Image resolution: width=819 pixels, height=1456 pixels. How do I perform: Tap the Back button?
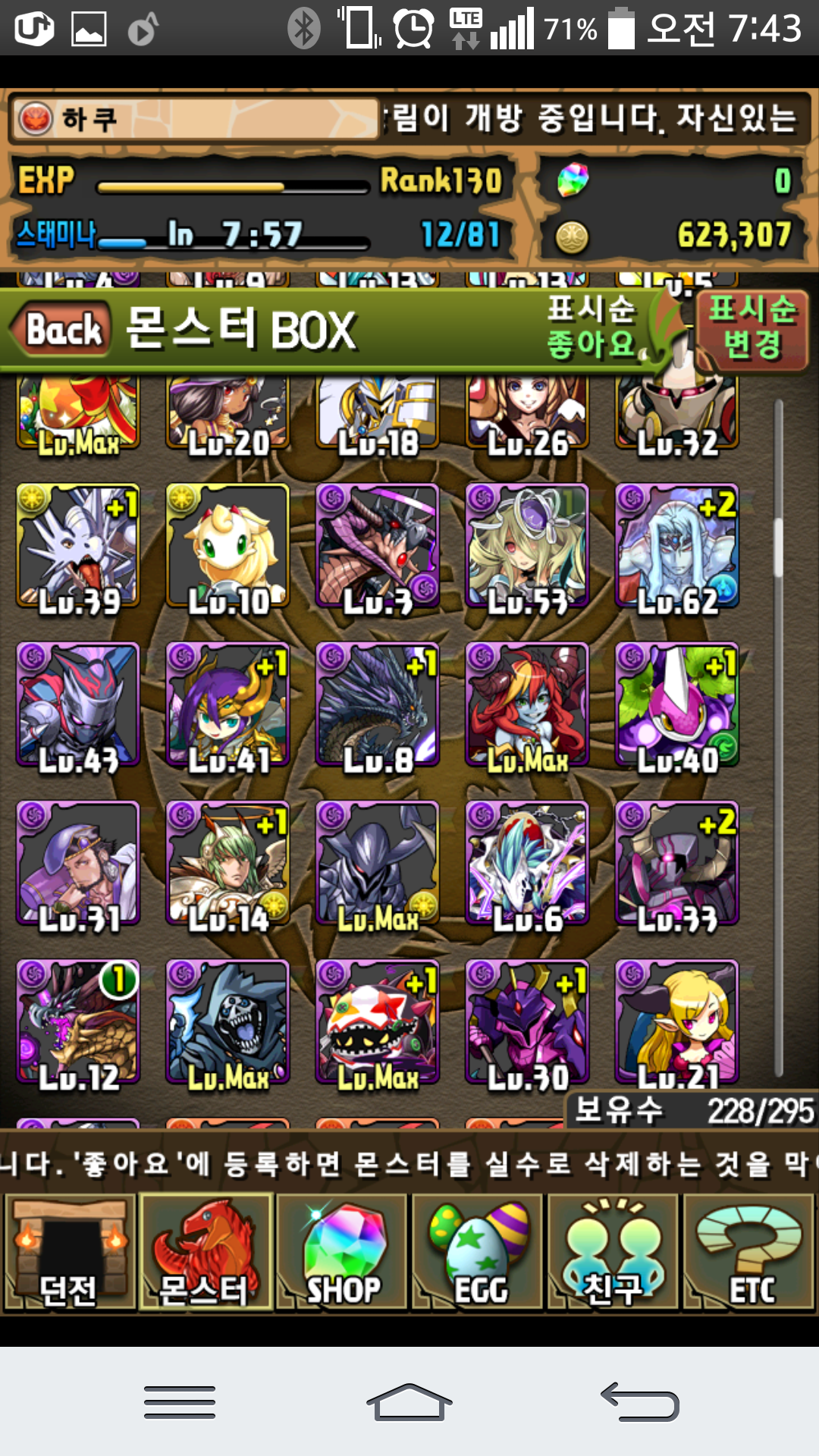tap(64, 330)
